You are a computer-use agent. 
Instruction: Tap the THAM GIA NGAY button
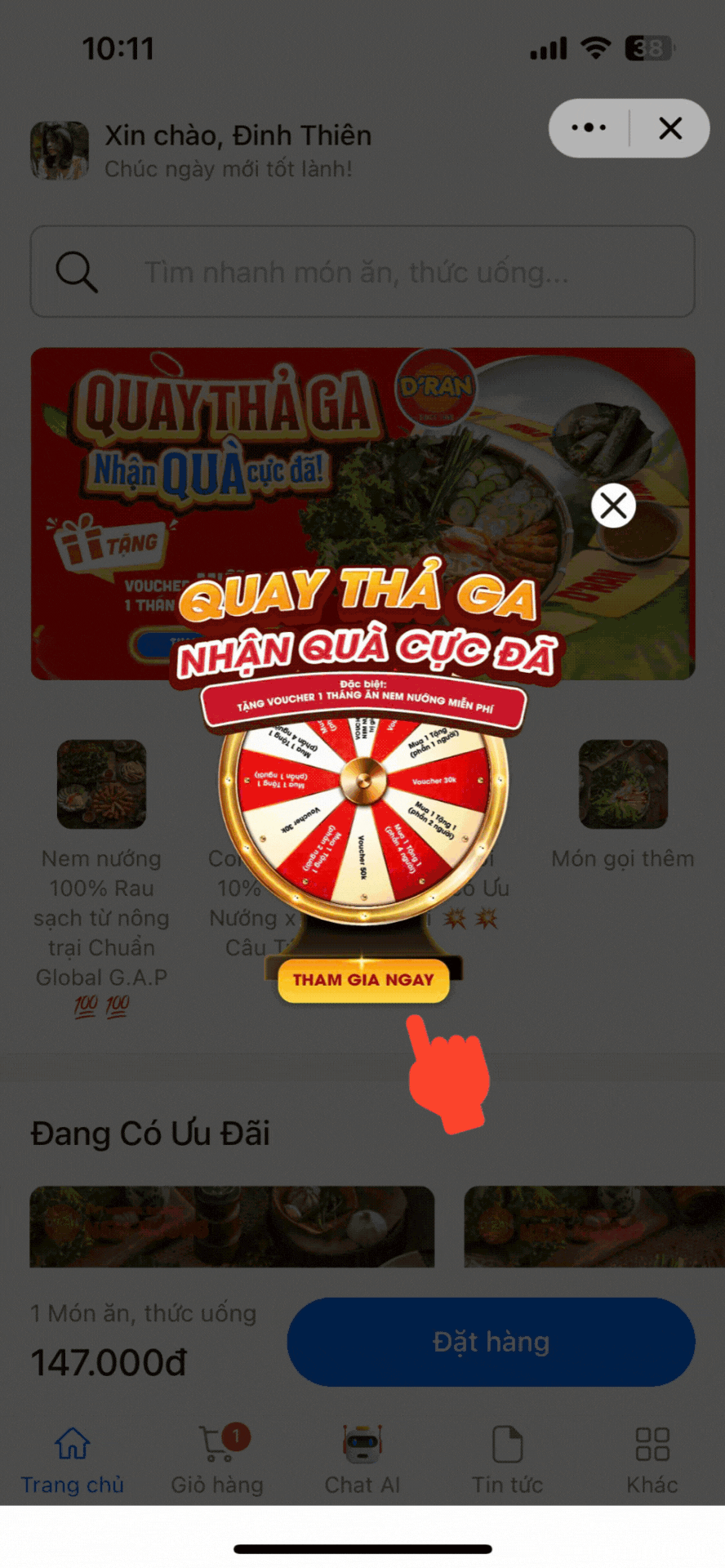[363, 979]
